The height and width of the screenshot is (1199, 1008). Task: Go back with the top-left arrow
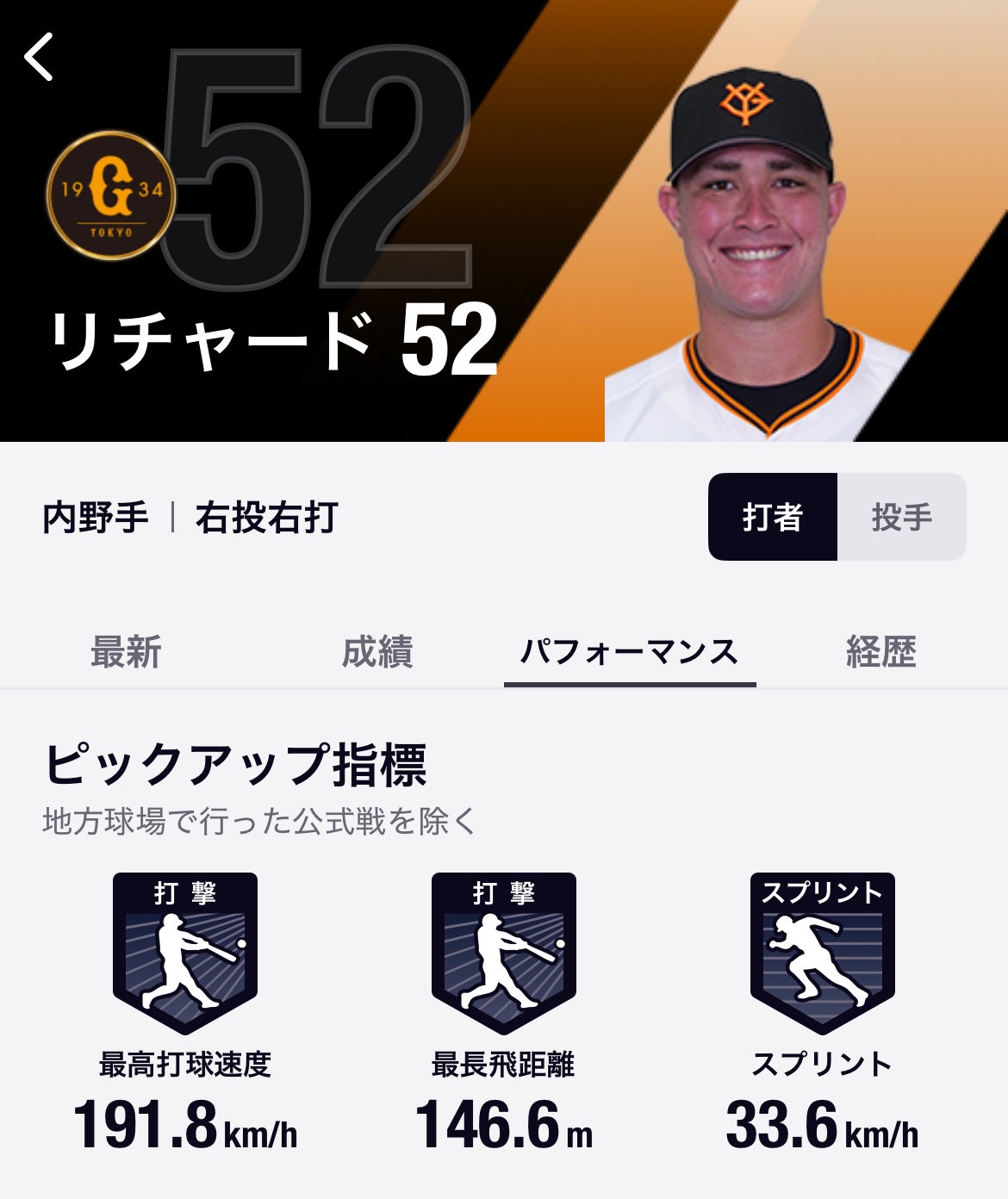click(x=40, y=58)
